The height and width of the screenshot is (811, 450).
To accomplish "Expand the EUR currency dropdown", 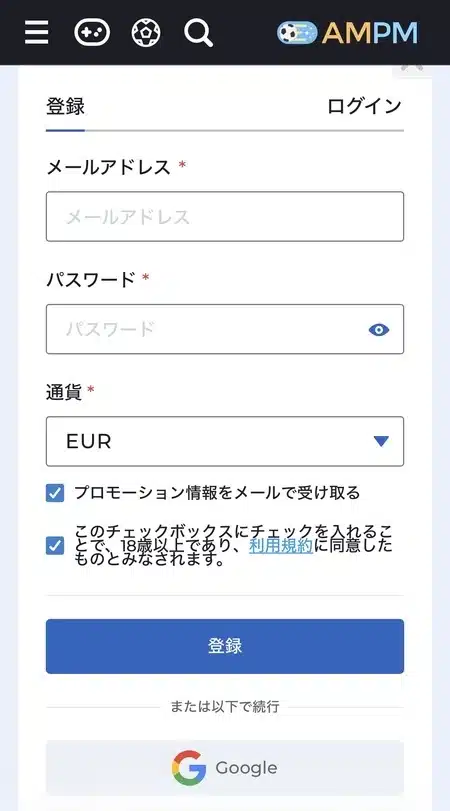I will (225, 441).
